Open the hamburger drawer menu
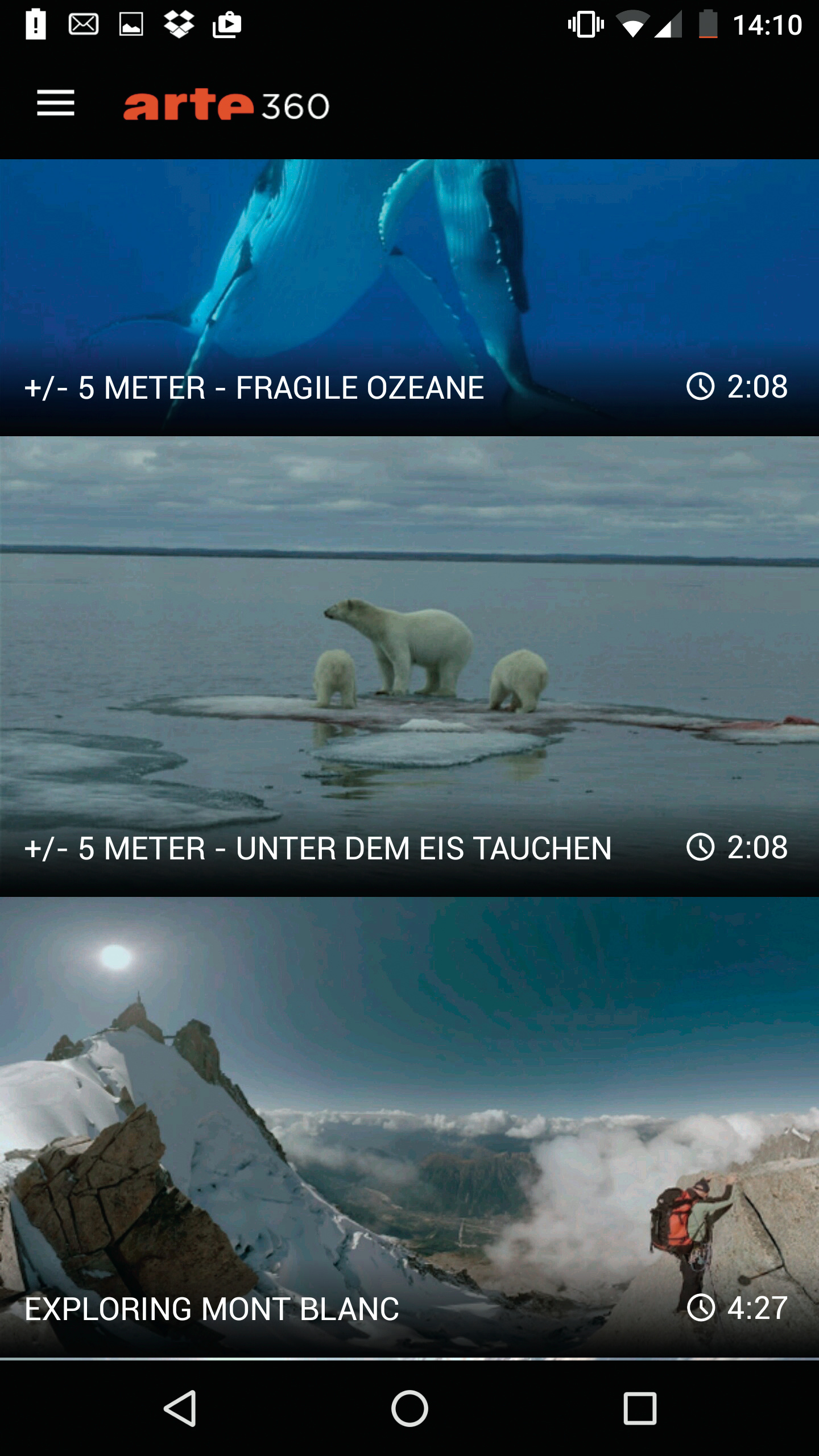Image resolution: width=819 pixels, height=1456 pixels. coord(56,104)
